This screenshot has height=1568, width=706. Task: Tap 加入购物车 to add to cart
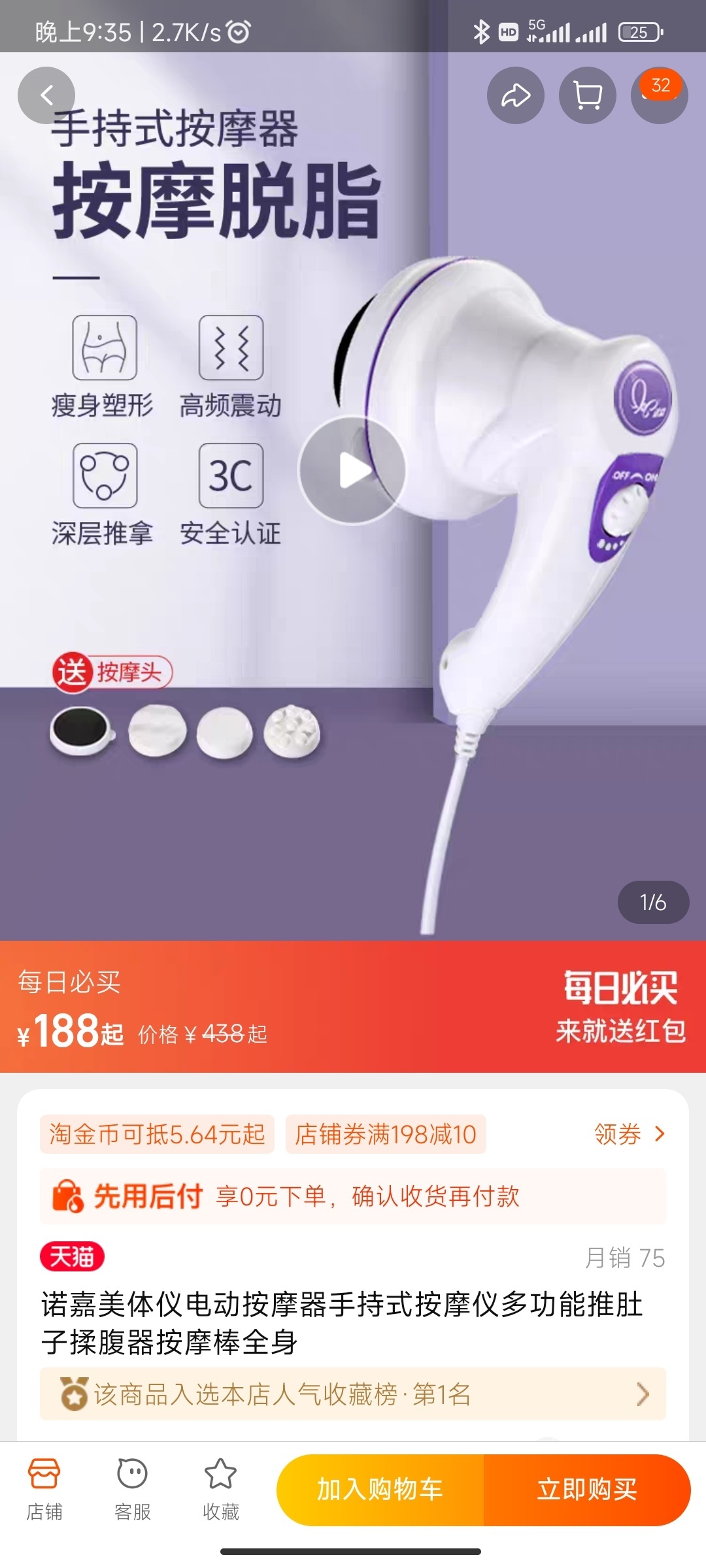[380, 1490]
